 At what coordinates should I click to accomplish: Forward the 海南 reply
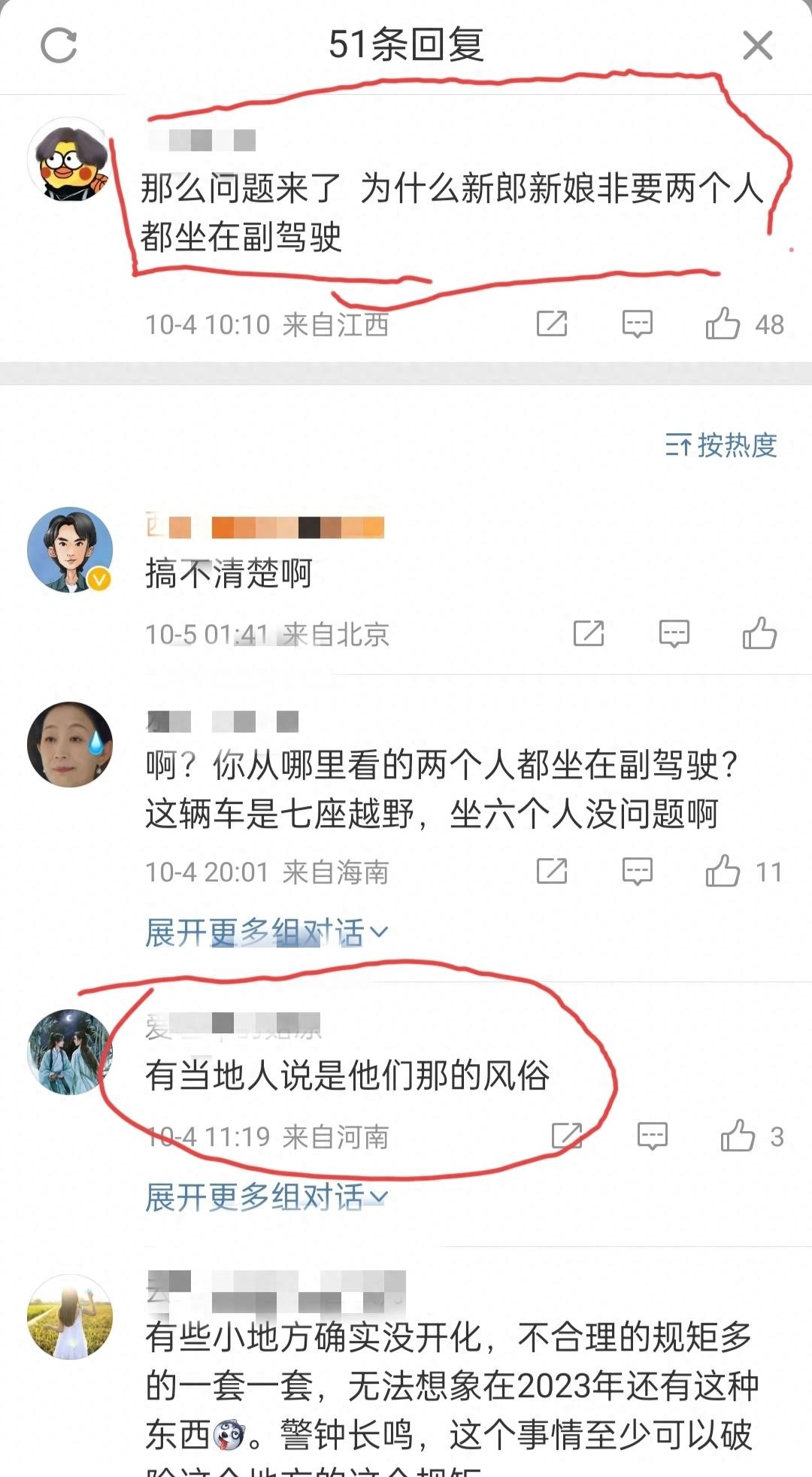(552, 872)
